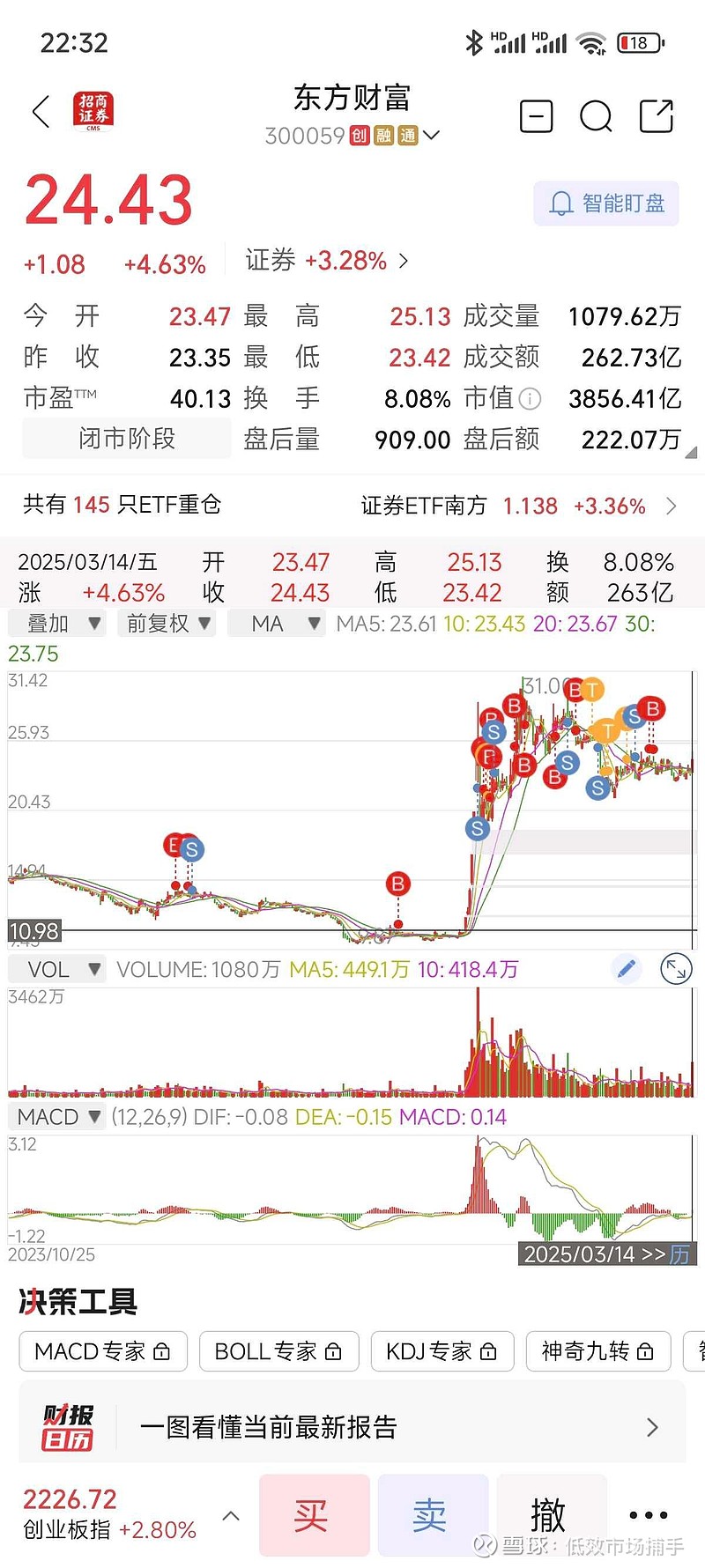The width and height of the screenshot is (705, 1568).
Task: Enable 智能盯盘 smart alert
Action: click(606, 203)
